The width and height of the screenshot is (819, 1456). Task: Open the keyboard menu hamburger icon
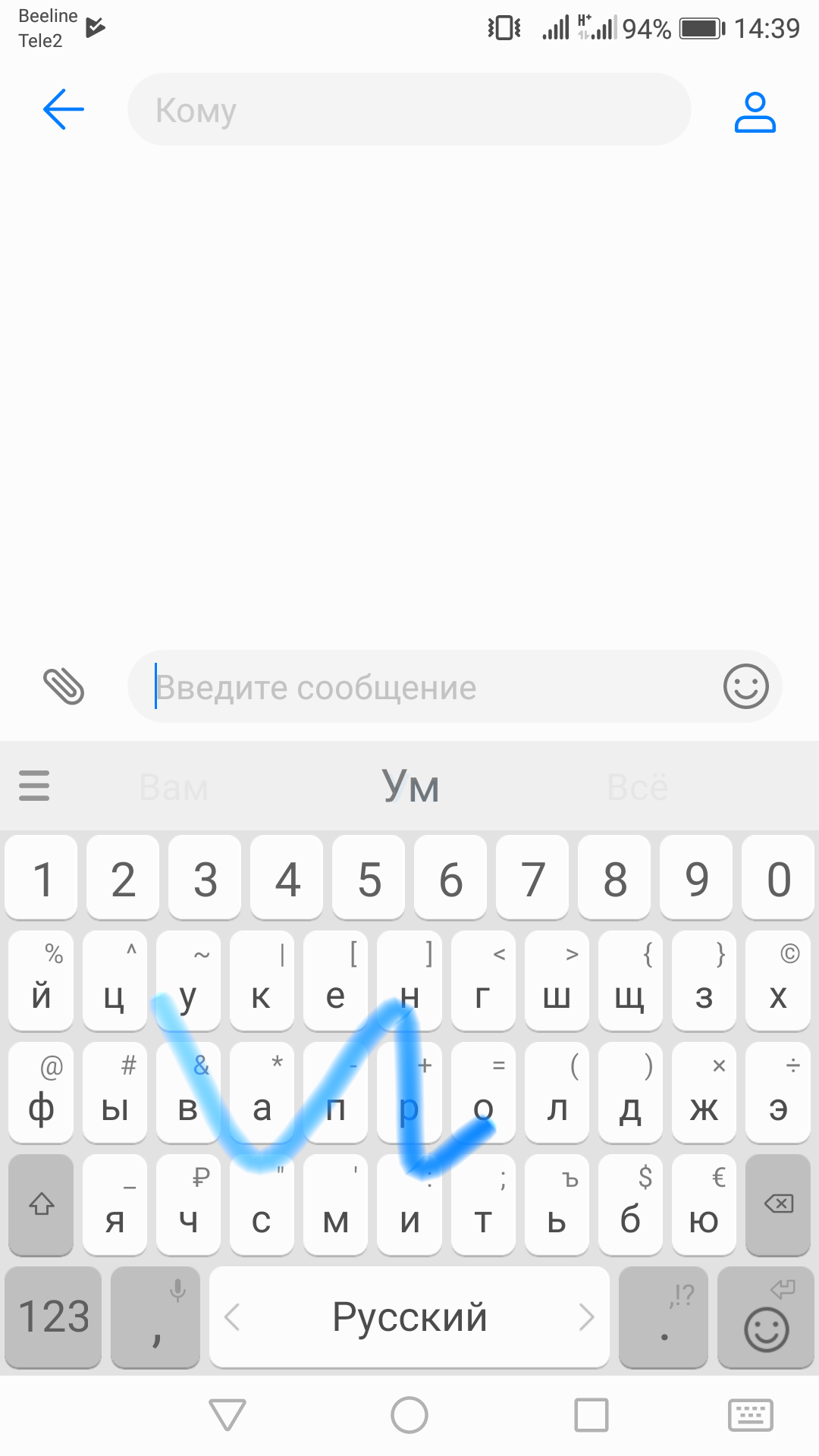(x=34, y=786)
